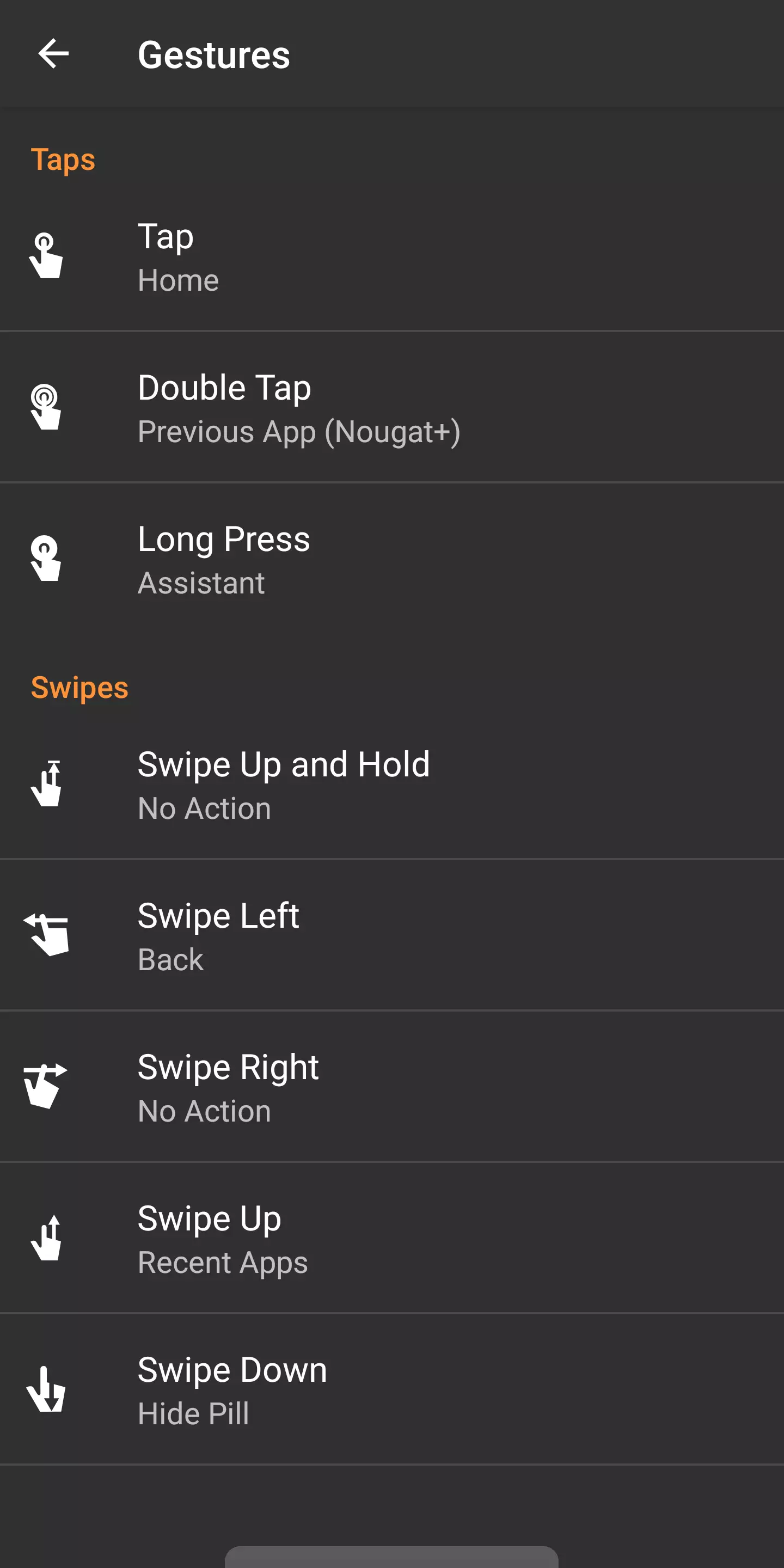Configure Swipe Up and Hold action
This screenshot has width=784, height=1568.
tap(392, 785)
